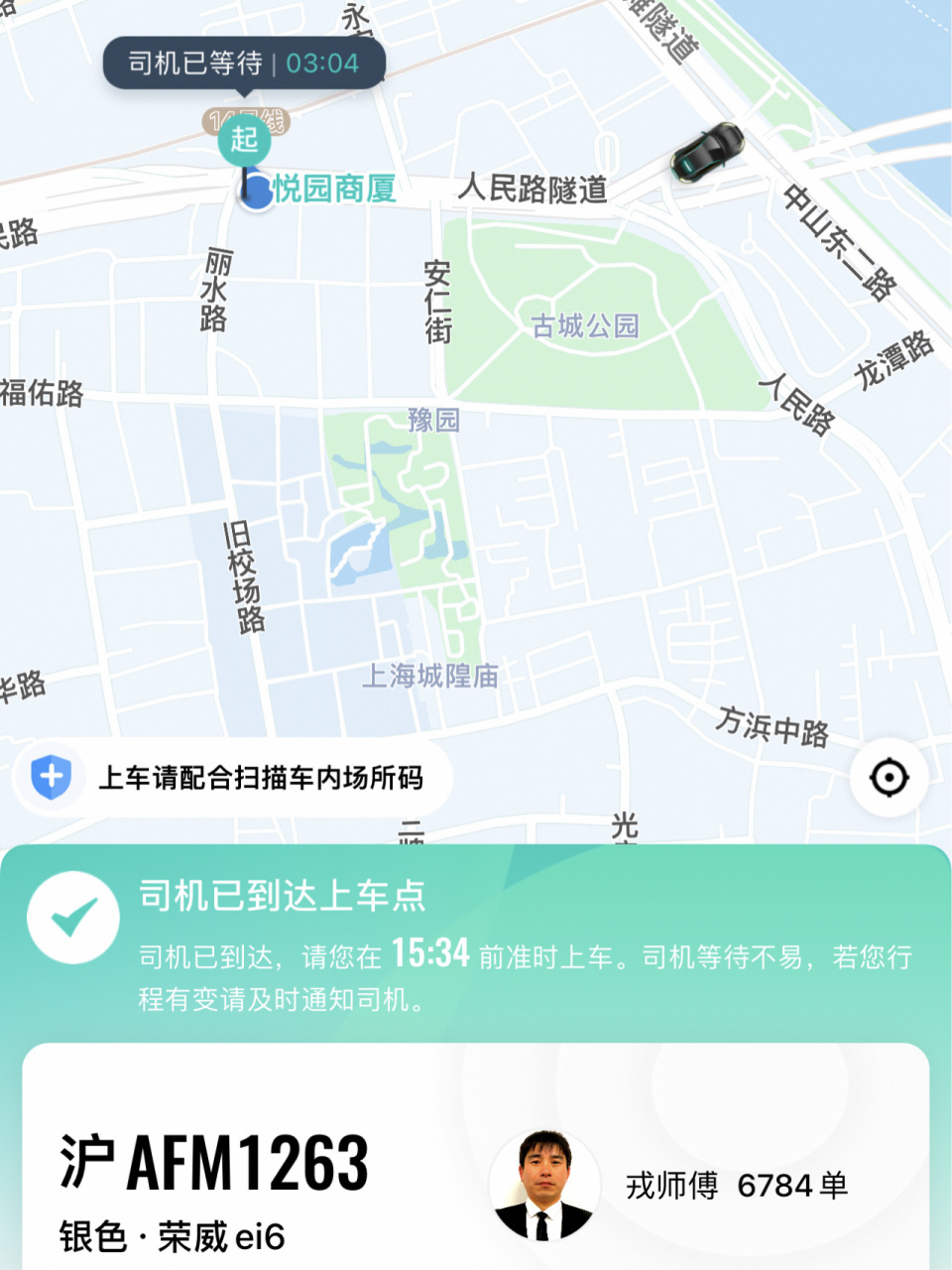Select the 起 badge on the pickup marker
The height and width of the screenshot is (1270, 952).
(245, 140)
